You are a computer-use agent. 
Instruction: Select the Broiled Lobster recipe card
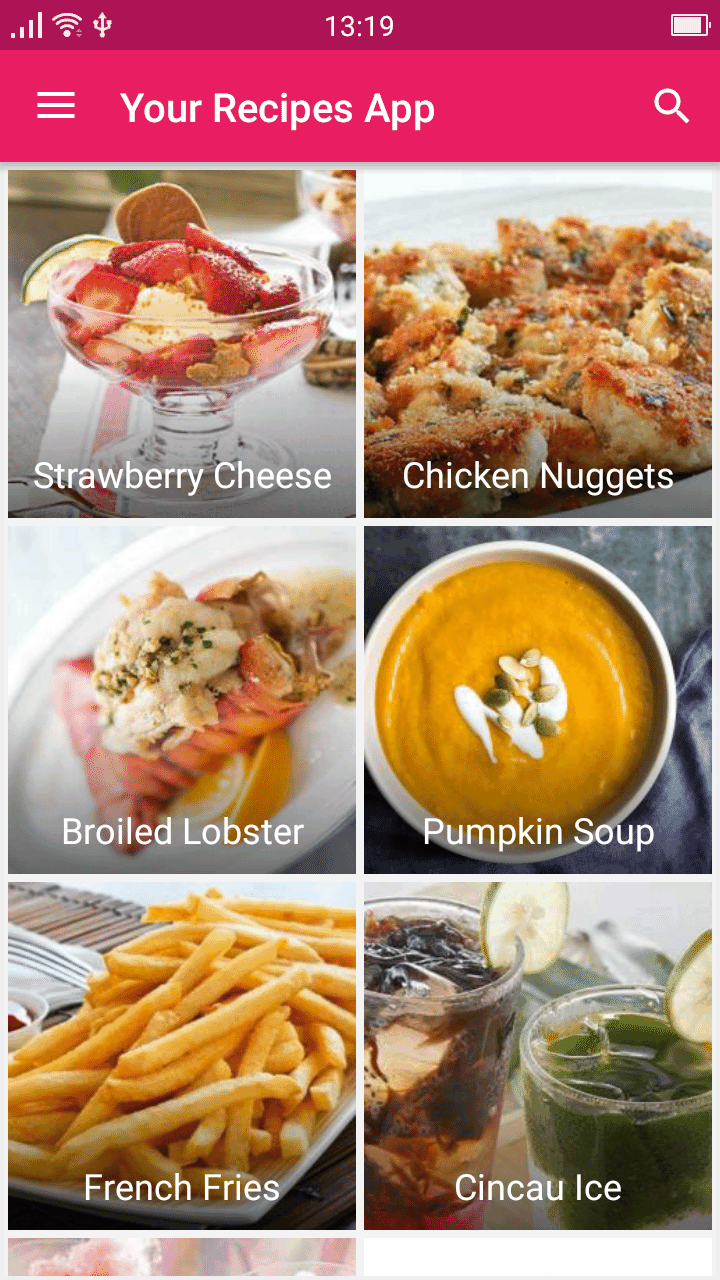pos(182,700)
